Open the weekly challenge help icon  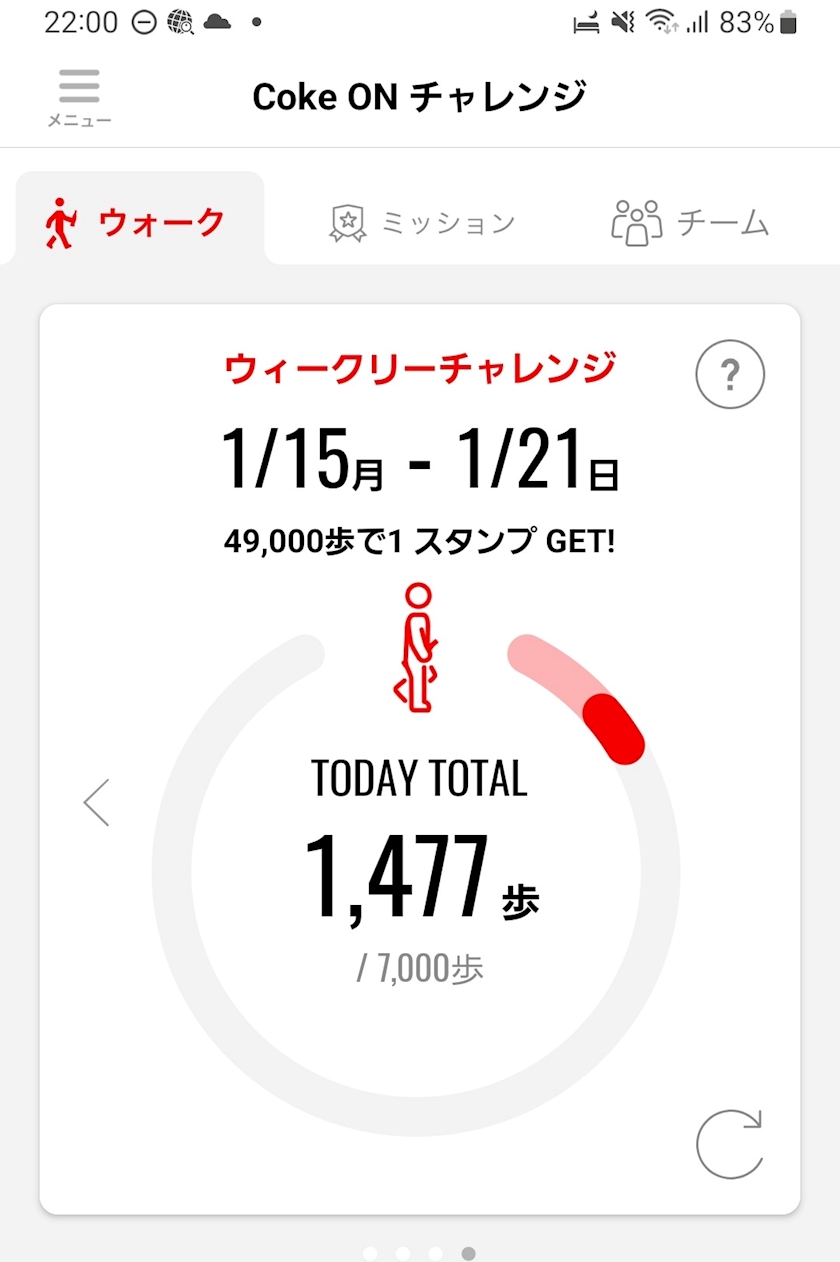tap(730, 376)
